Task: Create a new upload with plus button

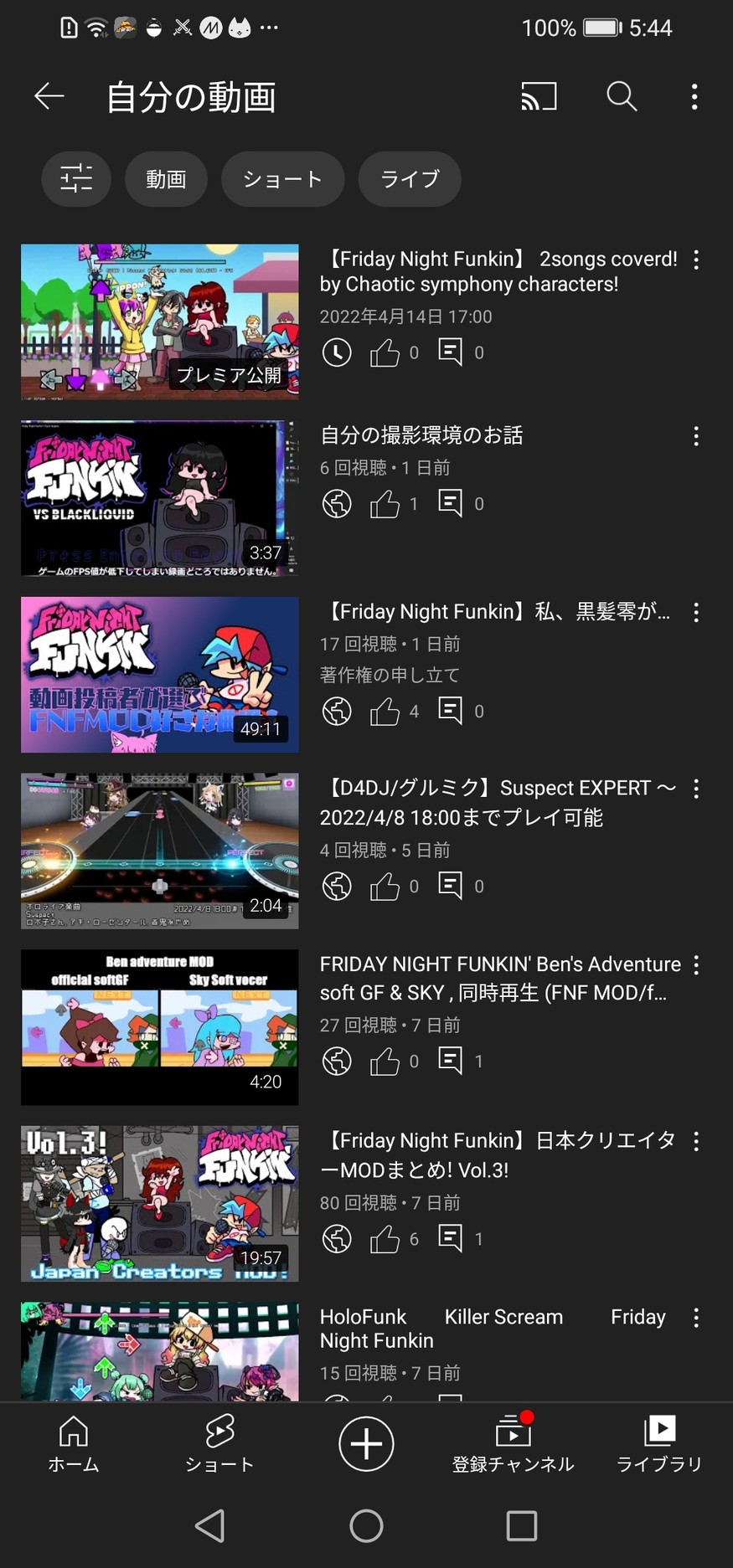Action: (x=366, y=1444)
